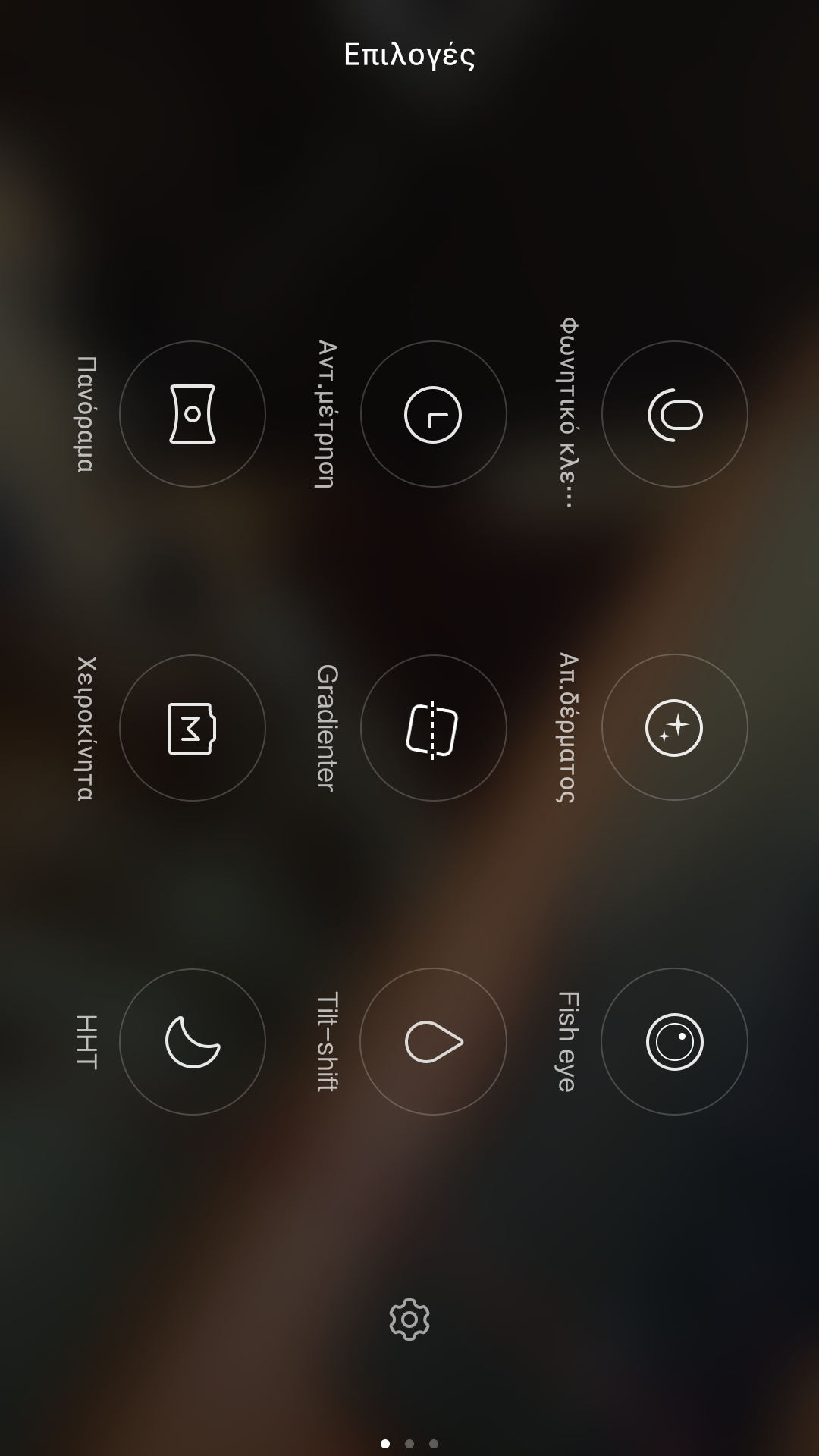This screenshot has width=819, height=1456.
Task: Enable the Gradienter mode
Action: coord(433,728)
